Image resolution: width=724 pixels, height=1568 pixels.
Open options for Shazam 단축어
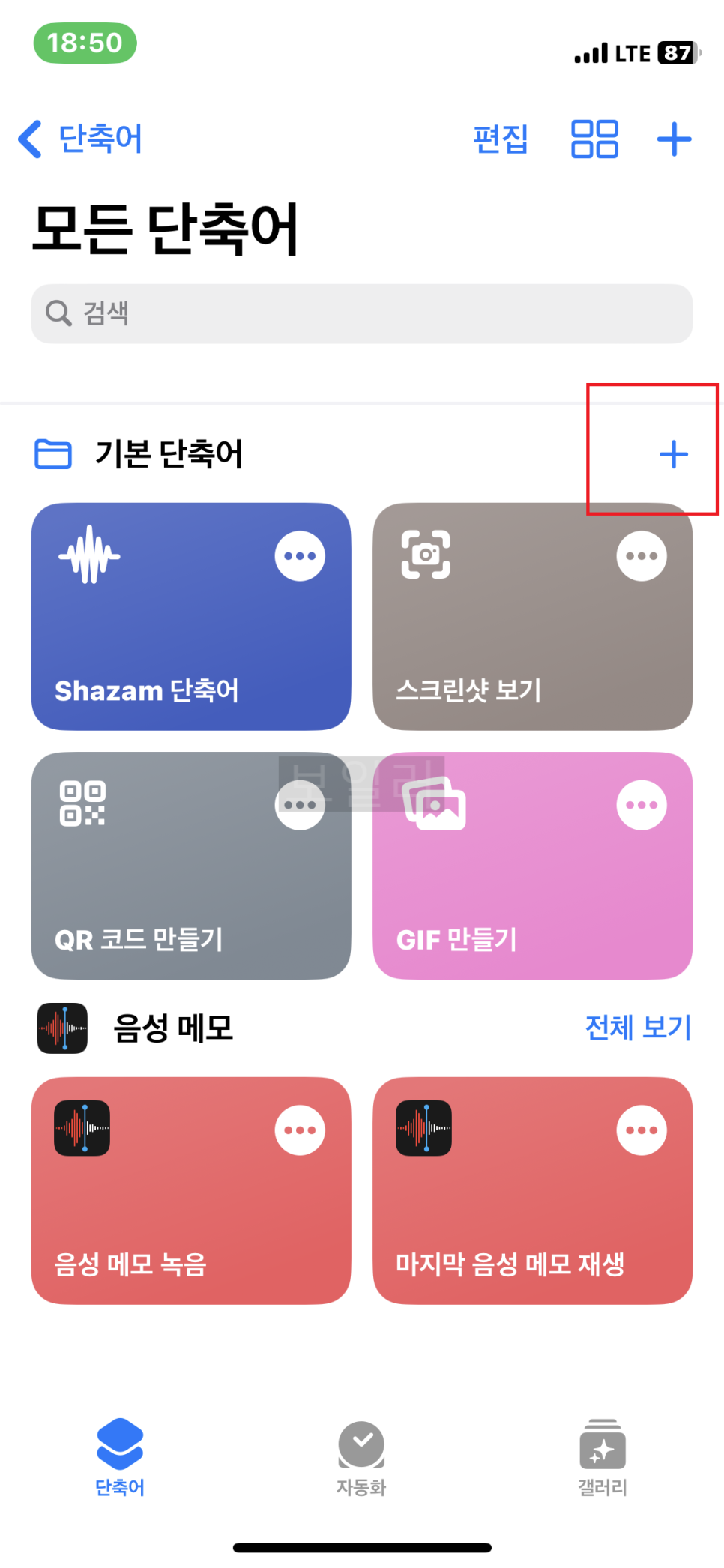300,556
